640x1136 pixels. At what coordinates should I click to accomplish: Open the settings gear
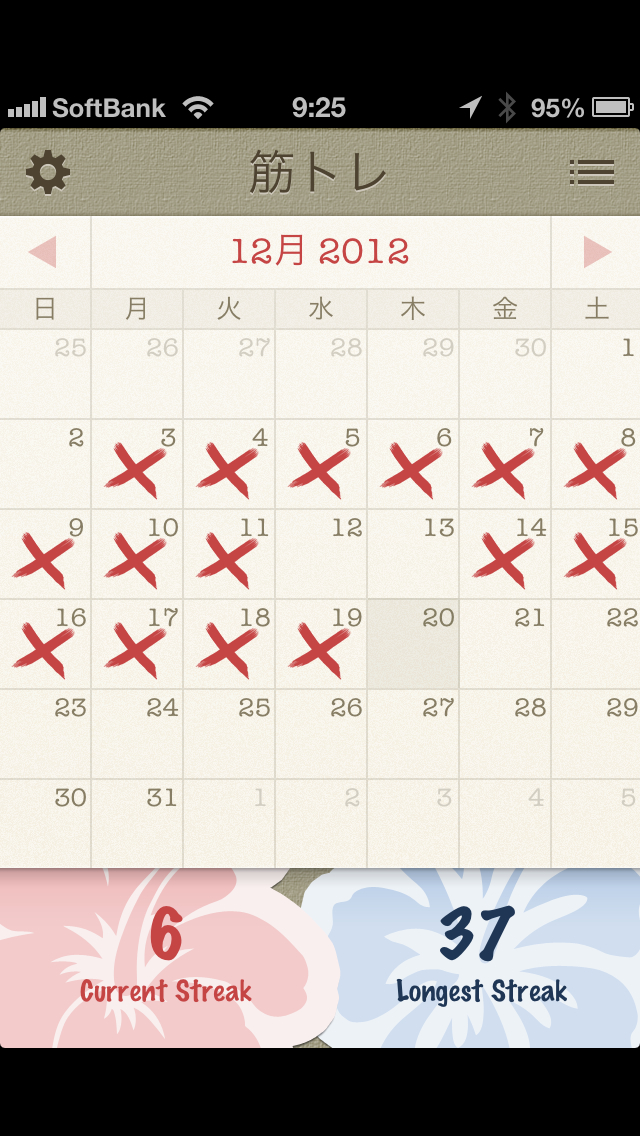coord(48,173)
